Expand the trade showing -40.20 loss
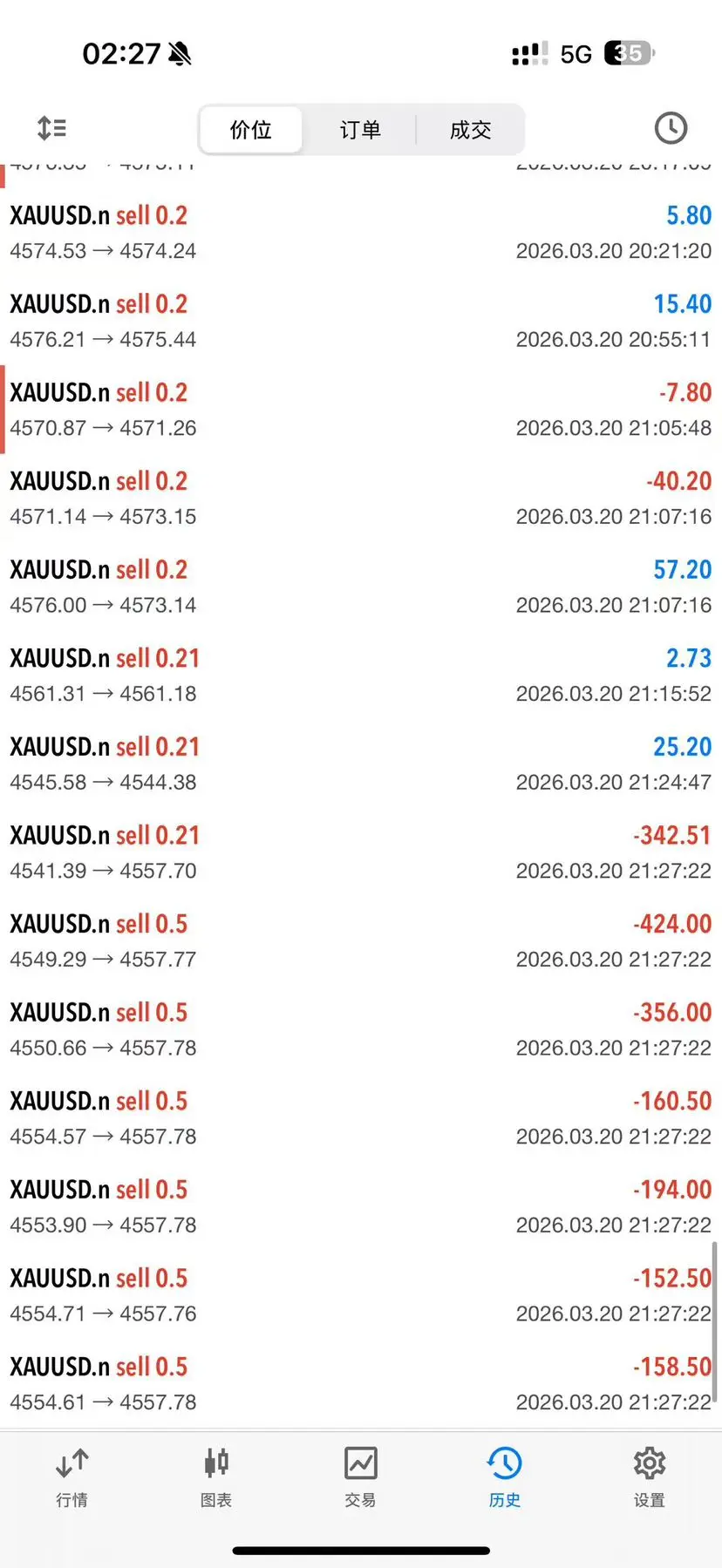This screenshot has width=722, height=1568. (x=361, y=499)
